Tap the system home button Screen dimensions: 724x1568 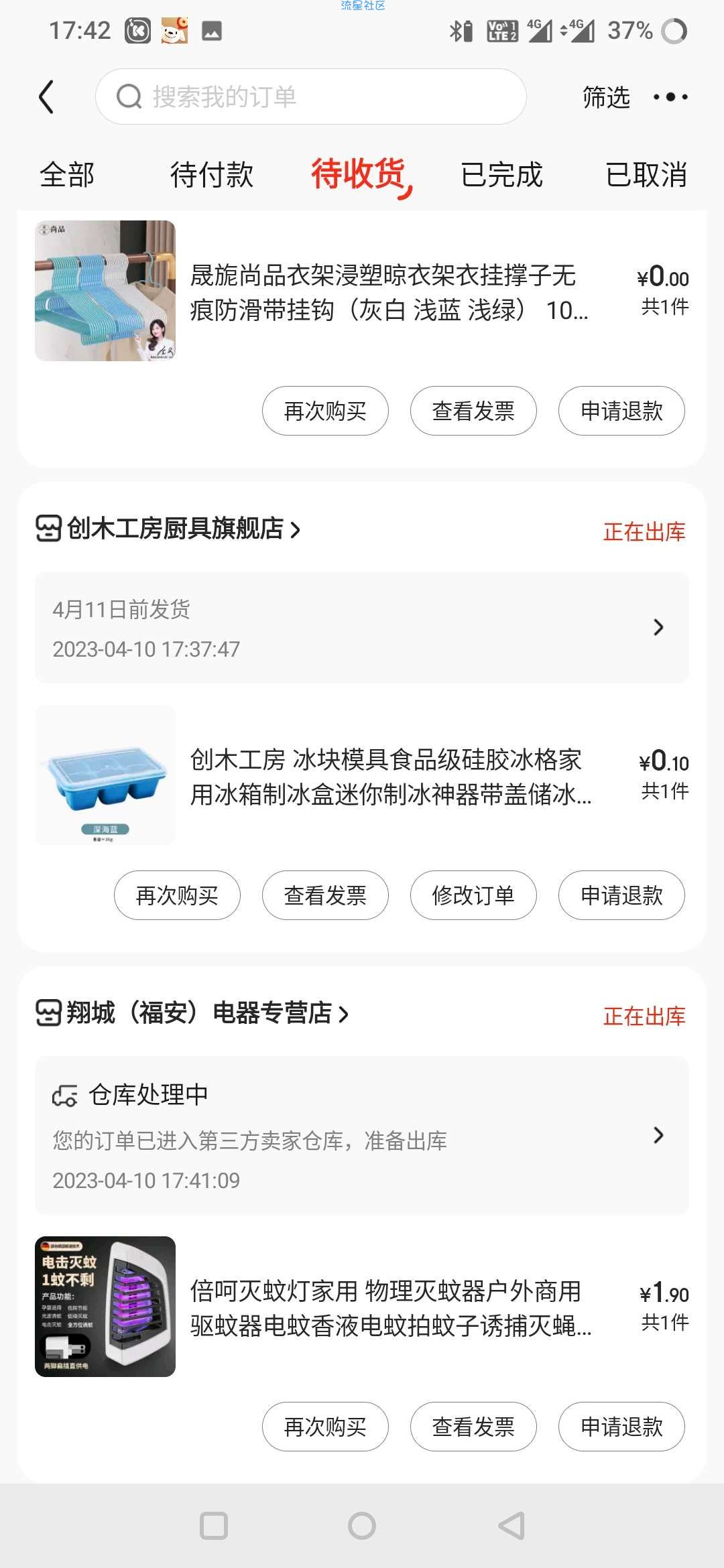tap(362, 1526)
